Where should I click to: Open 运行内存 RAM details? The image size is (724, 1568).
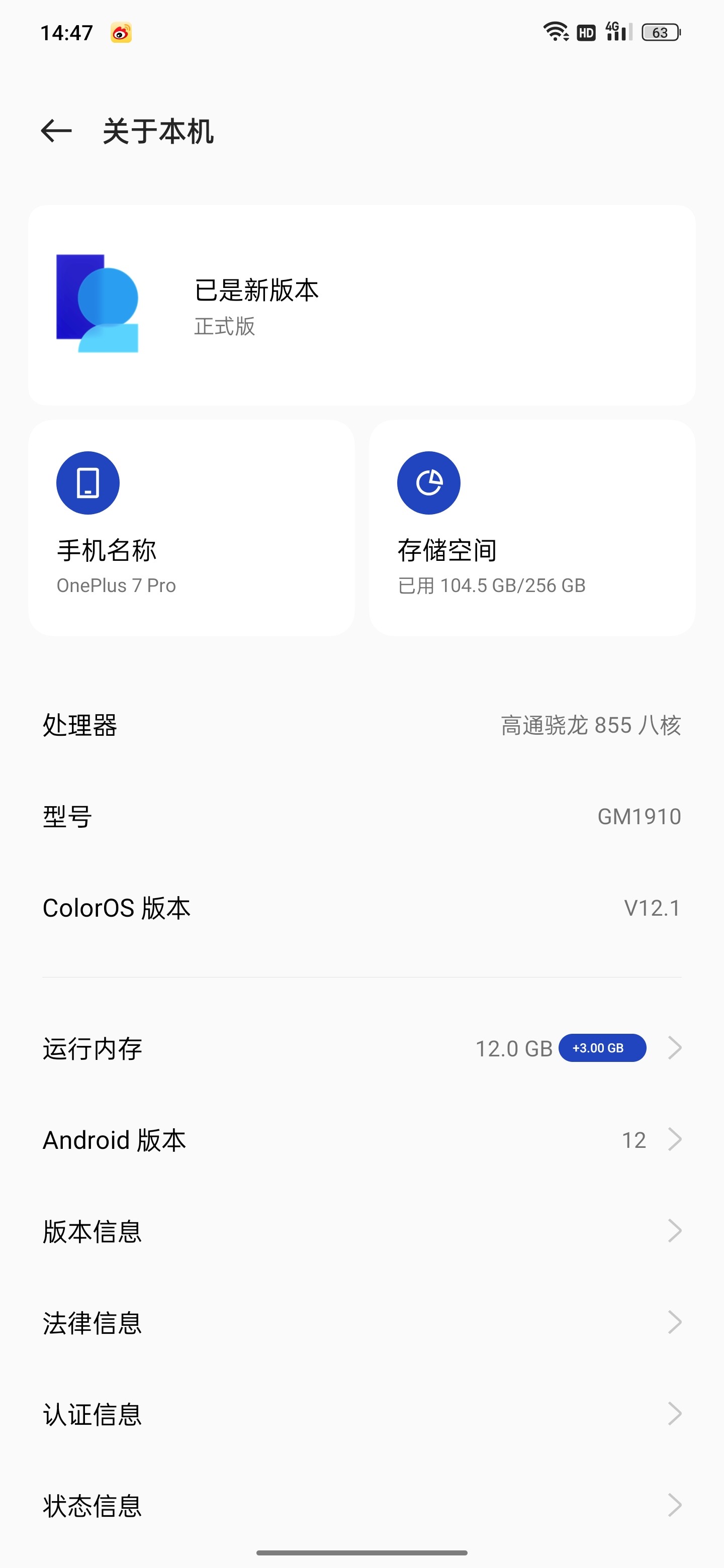click(x=361, y=1048)
